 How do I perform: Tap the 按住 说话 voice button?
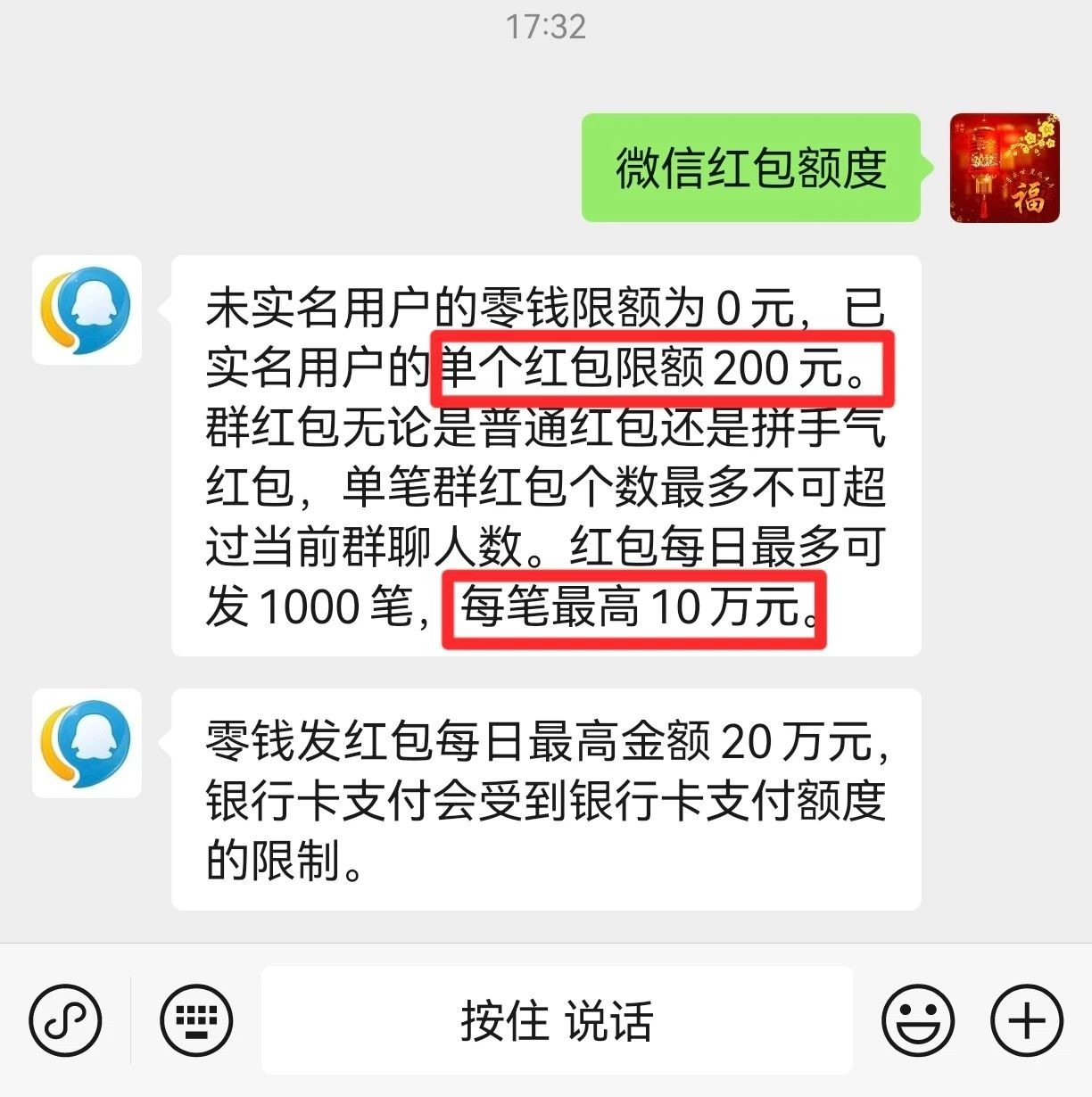coord(557,1020)
